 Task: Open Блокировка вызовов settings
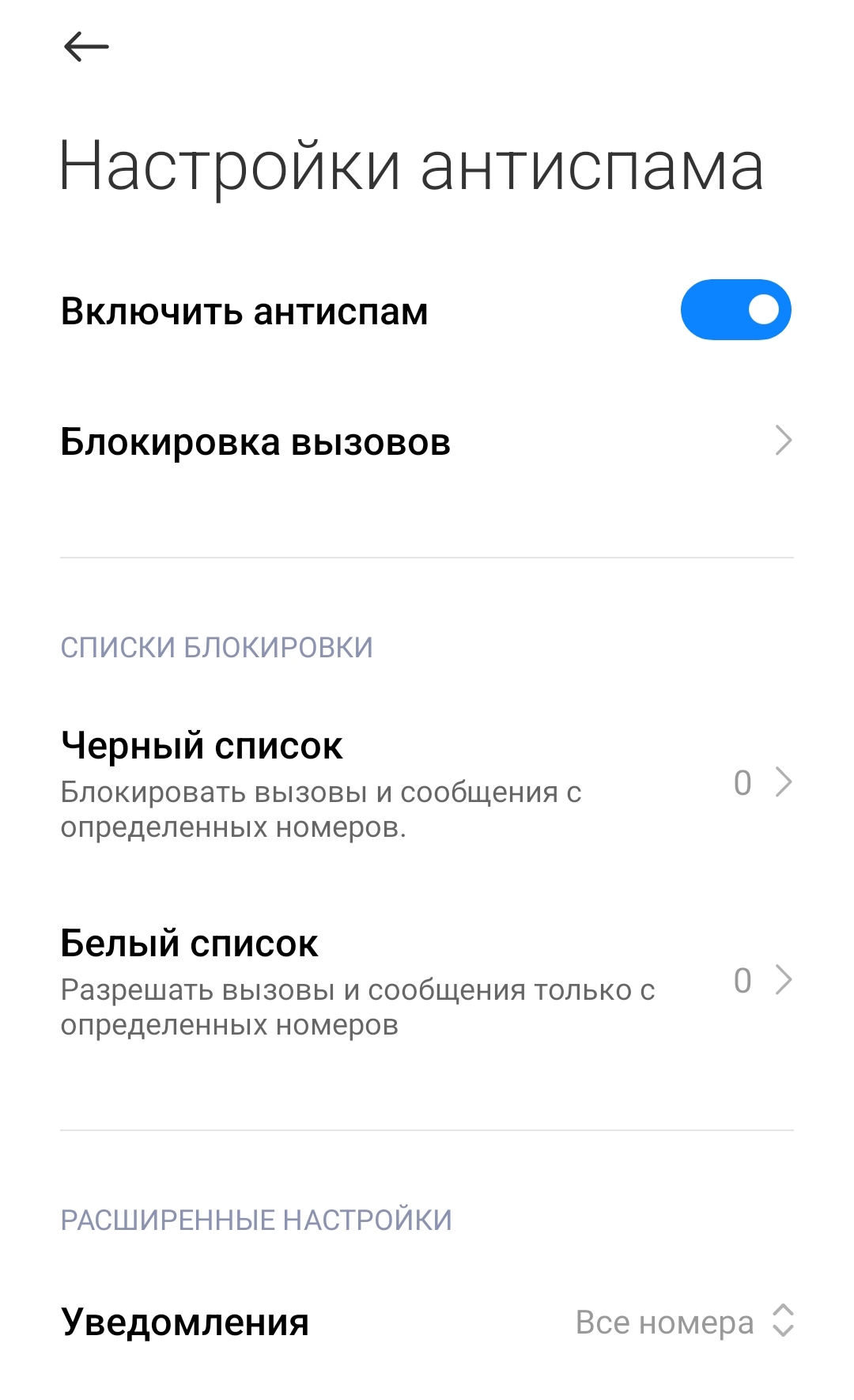click(x=427, y=441)
